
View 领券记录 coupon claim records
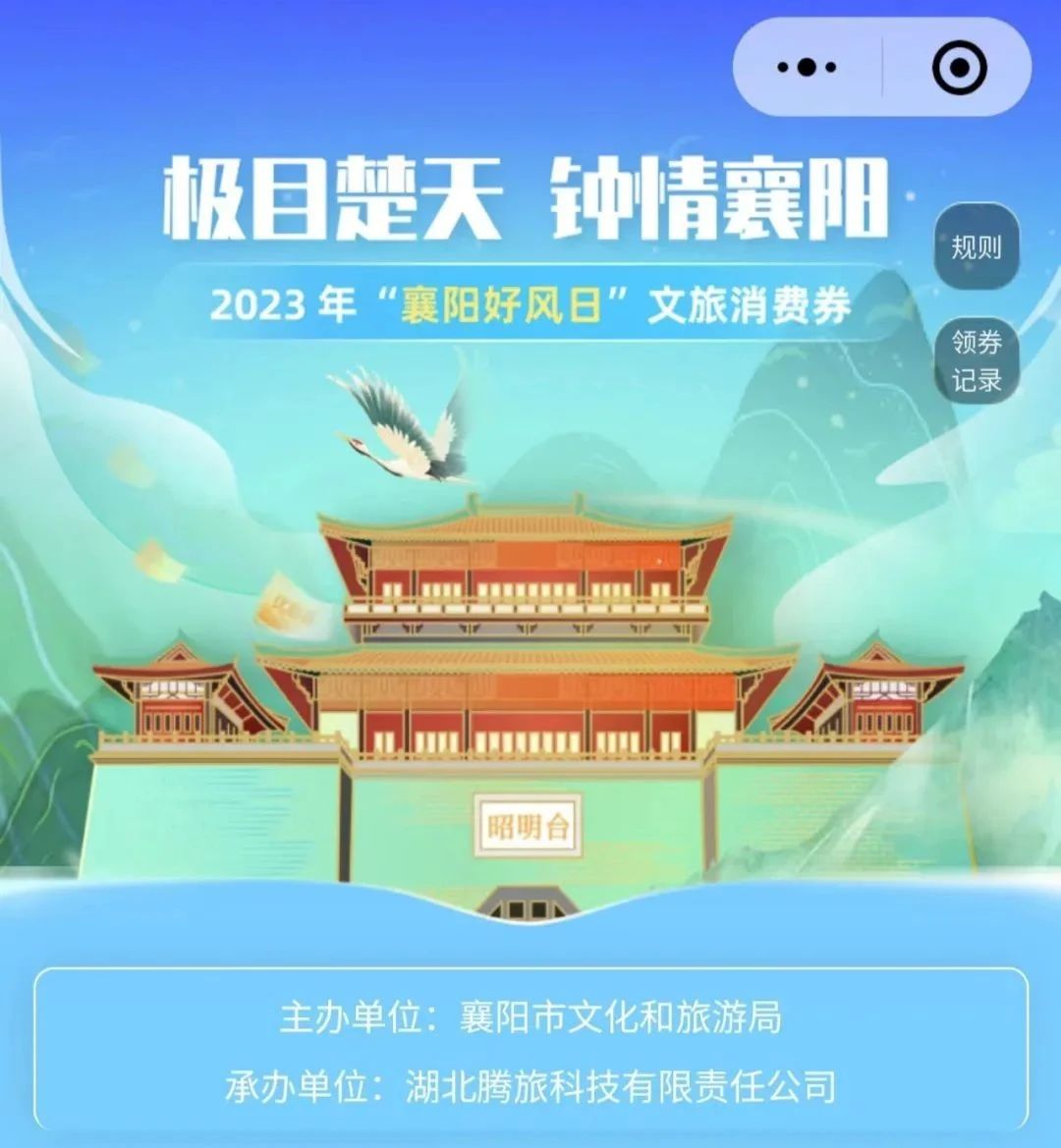tap(976, 360)
